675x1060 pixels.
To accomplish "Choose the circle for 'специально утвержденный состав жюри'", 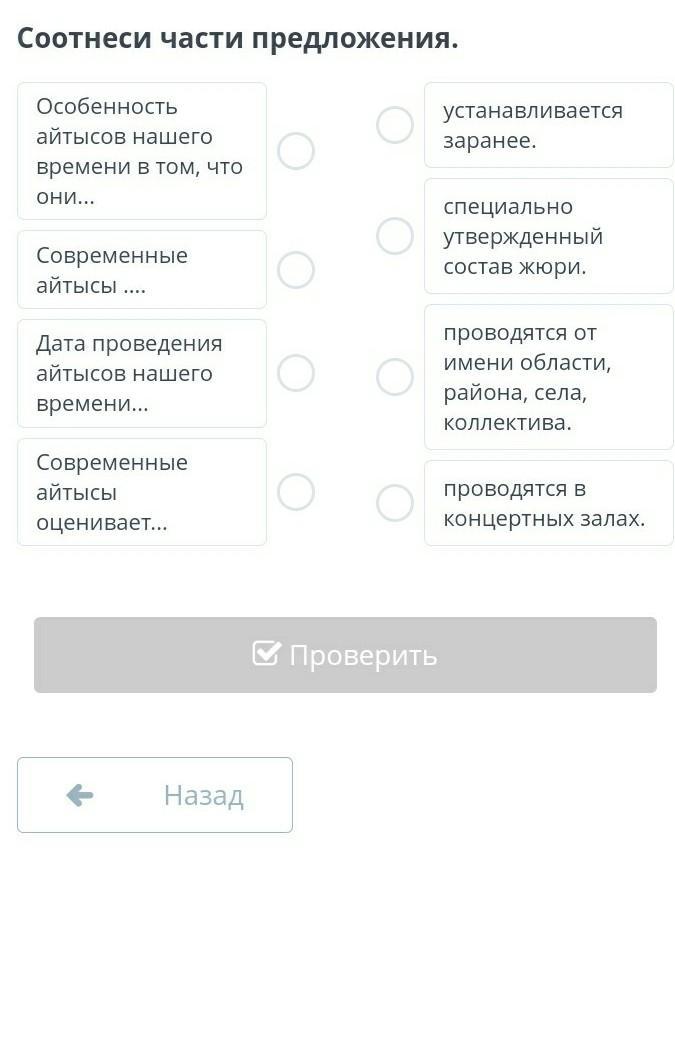I will [395, 236].
